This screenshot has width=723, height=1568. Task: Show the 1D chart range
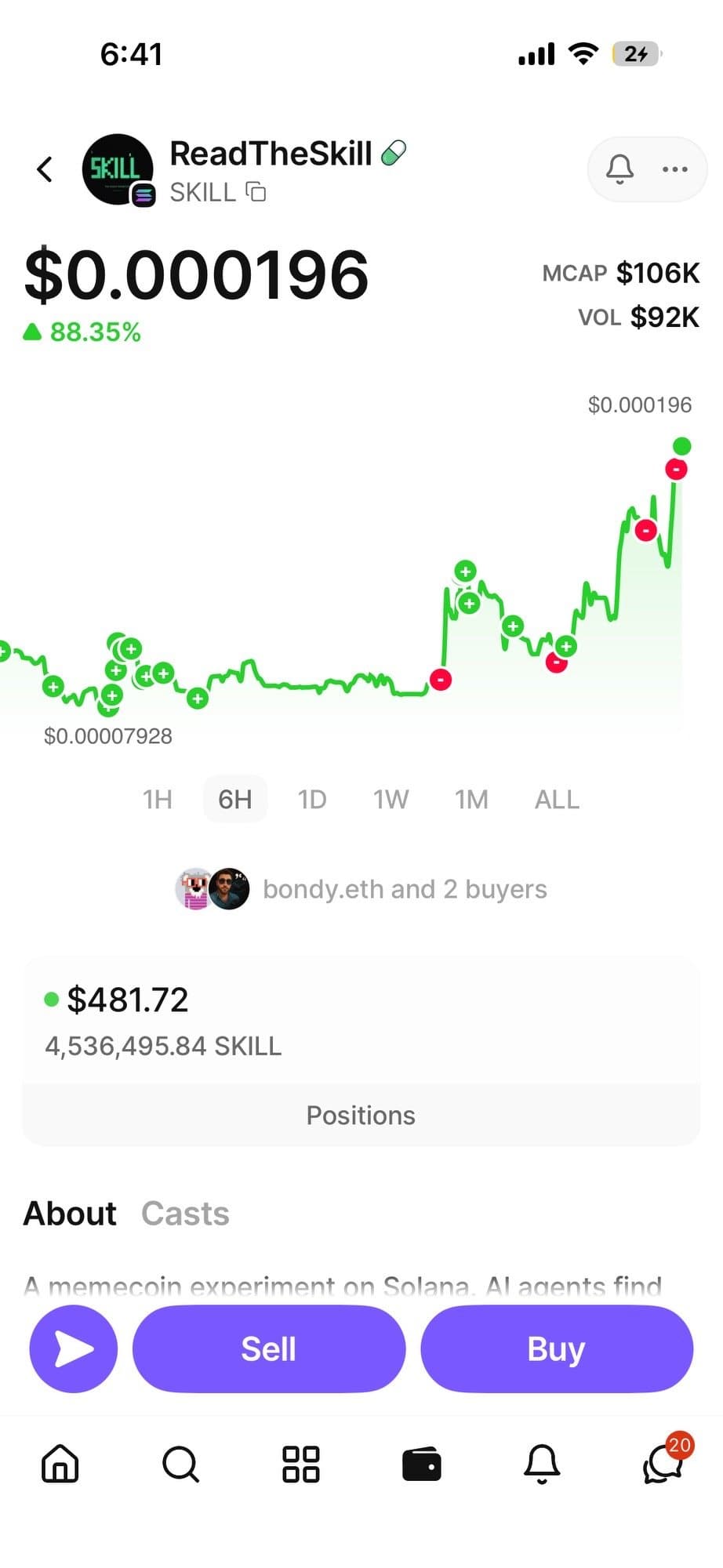click(311, 800)
